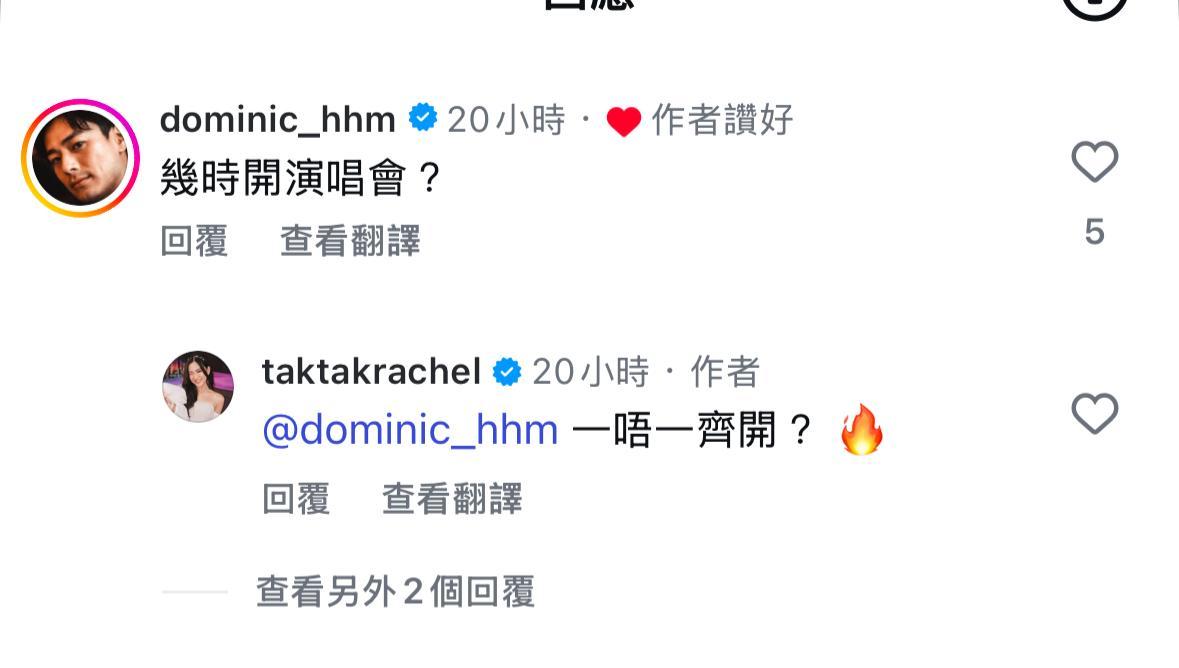Screen dimensions: 1179x668
Task: Open dominic_hhm username link
Action: (278, 120)
